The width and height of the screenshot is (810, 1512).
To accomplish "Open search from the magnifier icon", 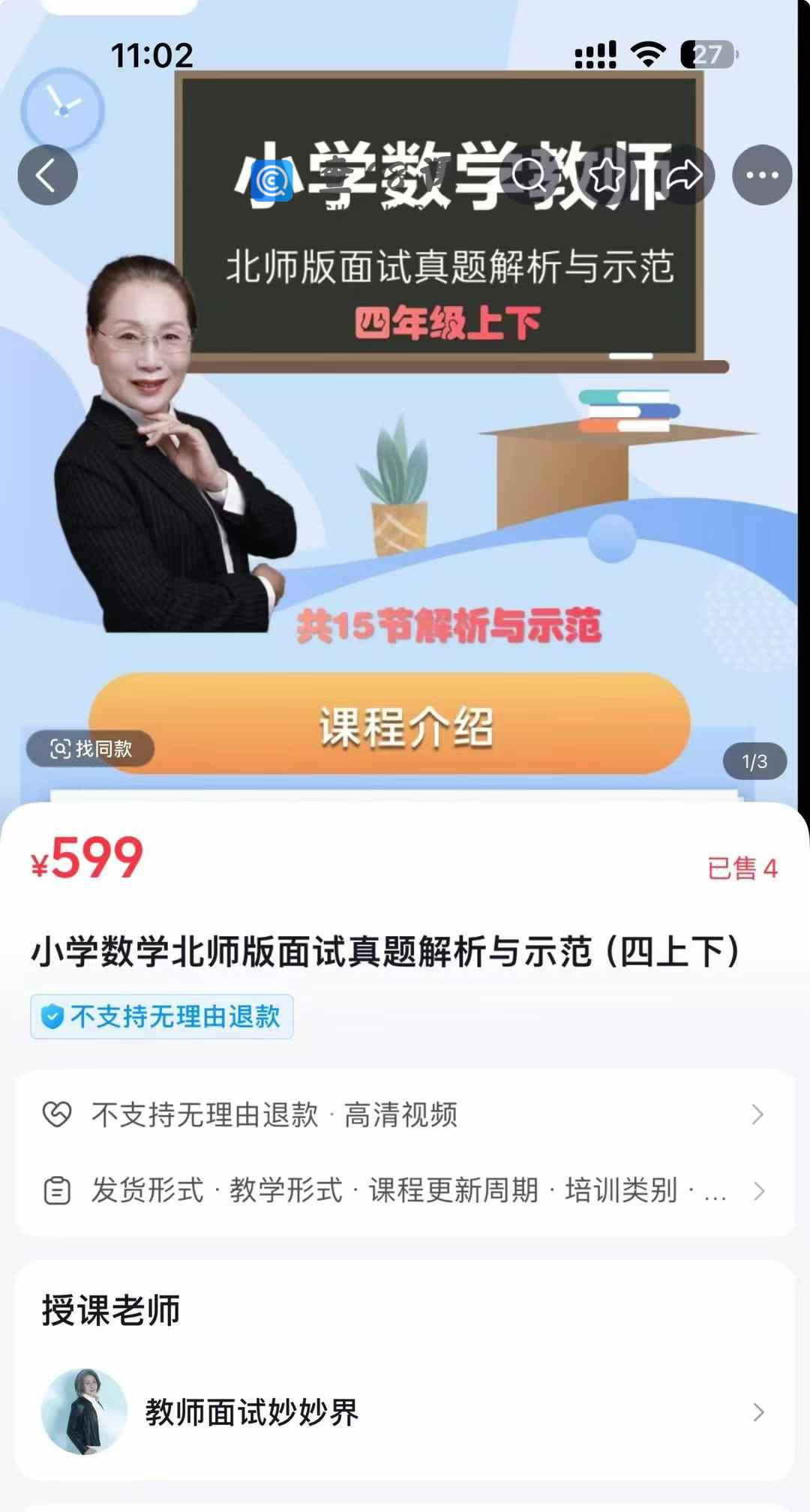I will [x=529, y=175].
